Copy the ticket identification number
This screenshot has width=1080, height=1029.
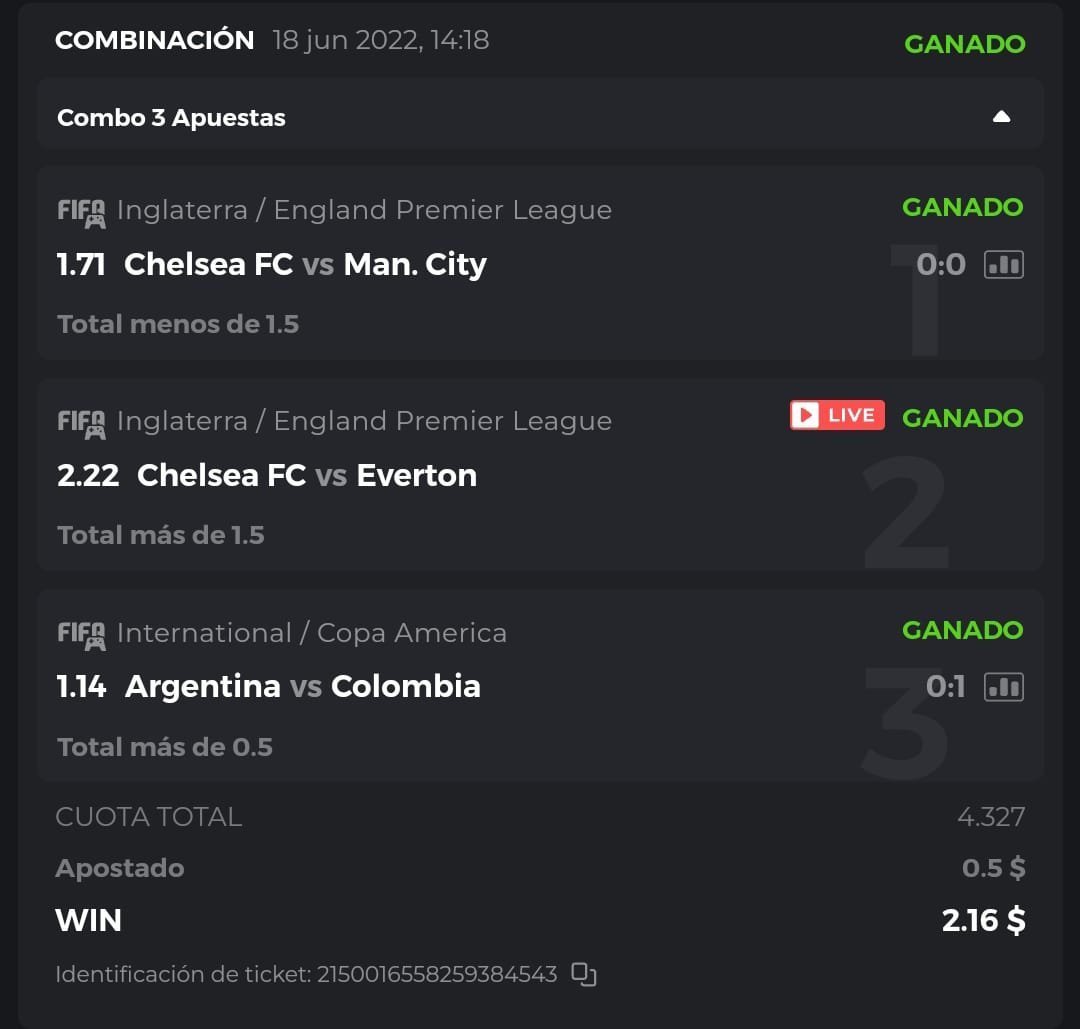(x=584, y=974)
